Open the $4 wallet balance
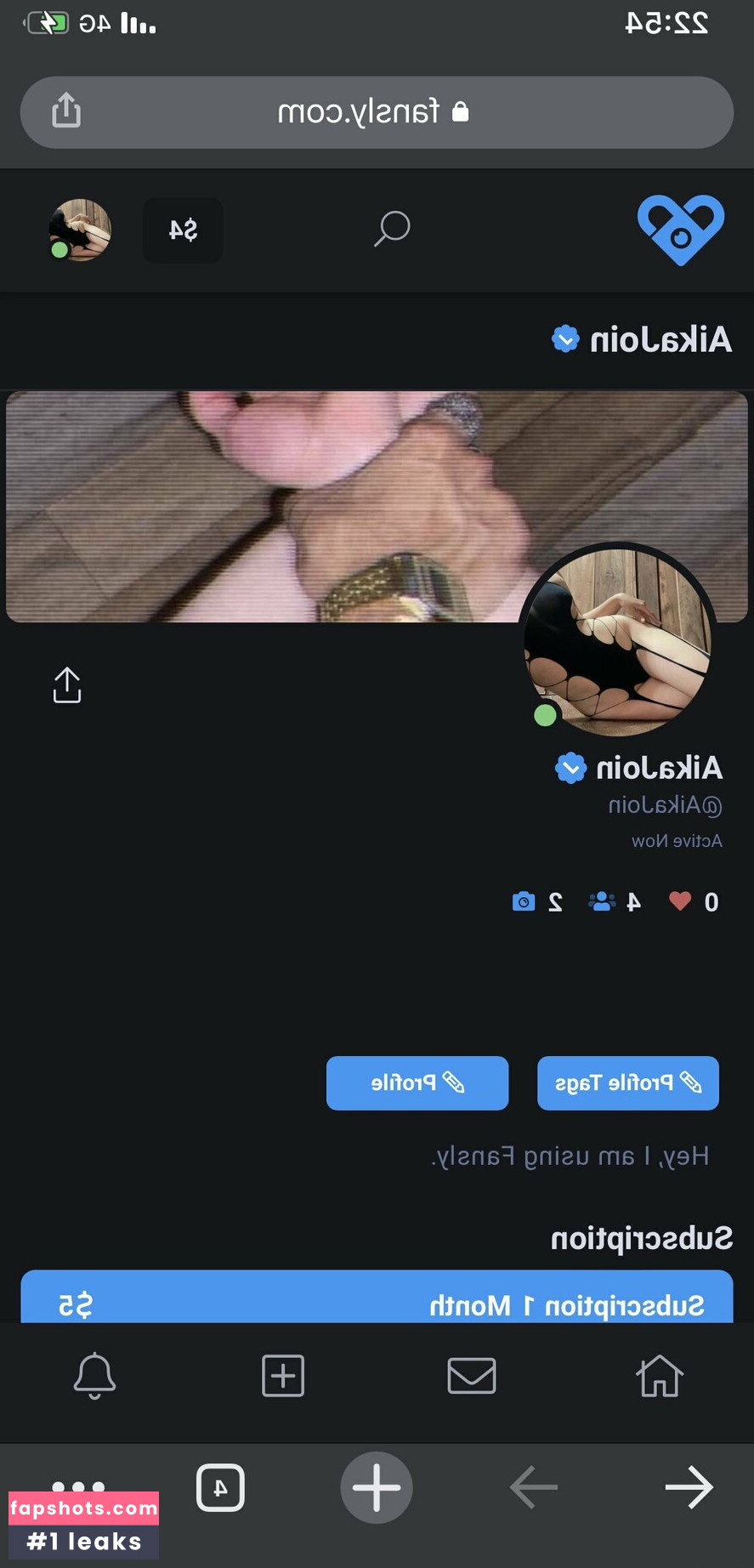754x1568 pixels. pyautogui.click(x=183, y=230)
